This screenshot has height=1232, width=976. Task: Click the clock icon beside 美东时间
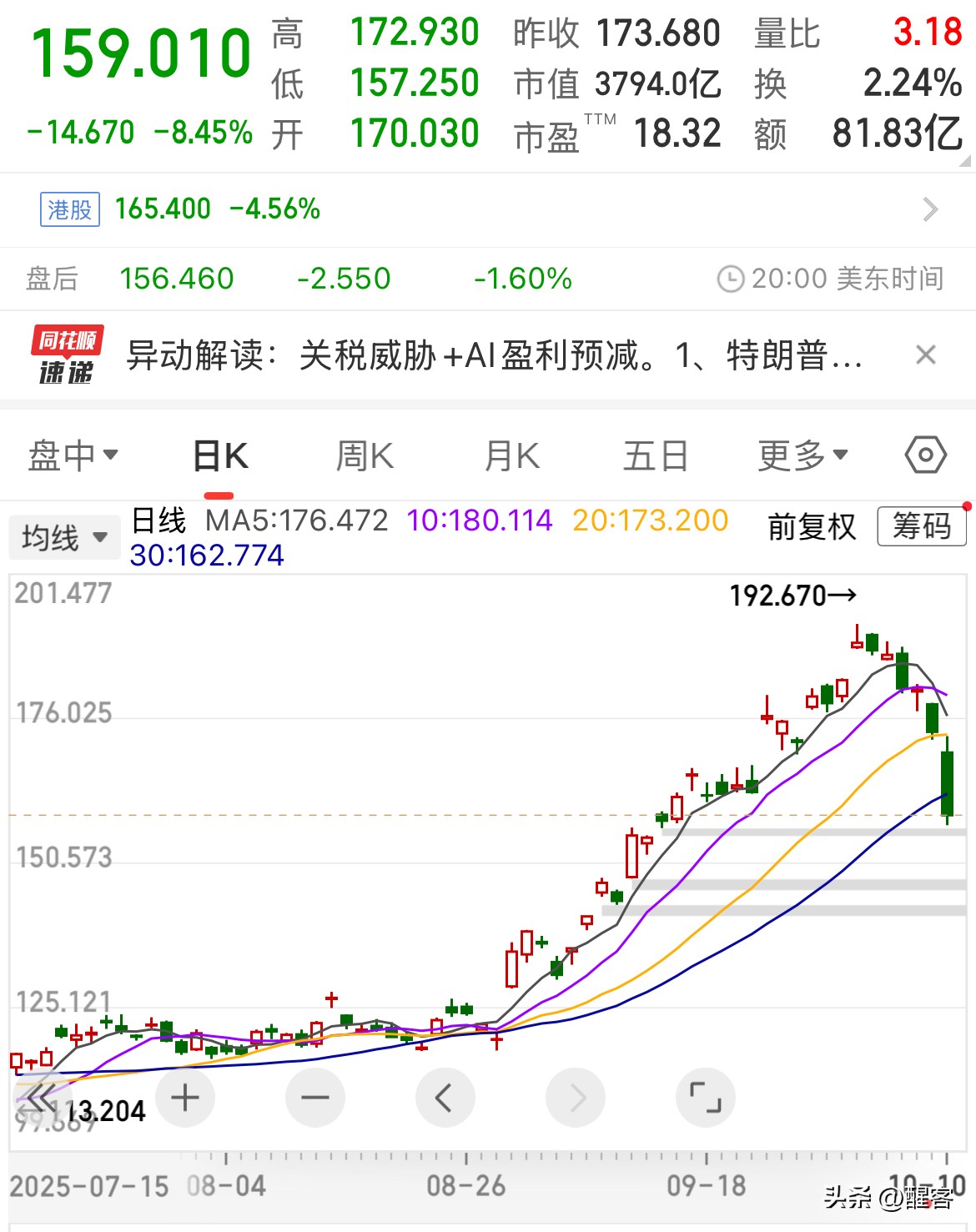[732, 279]
